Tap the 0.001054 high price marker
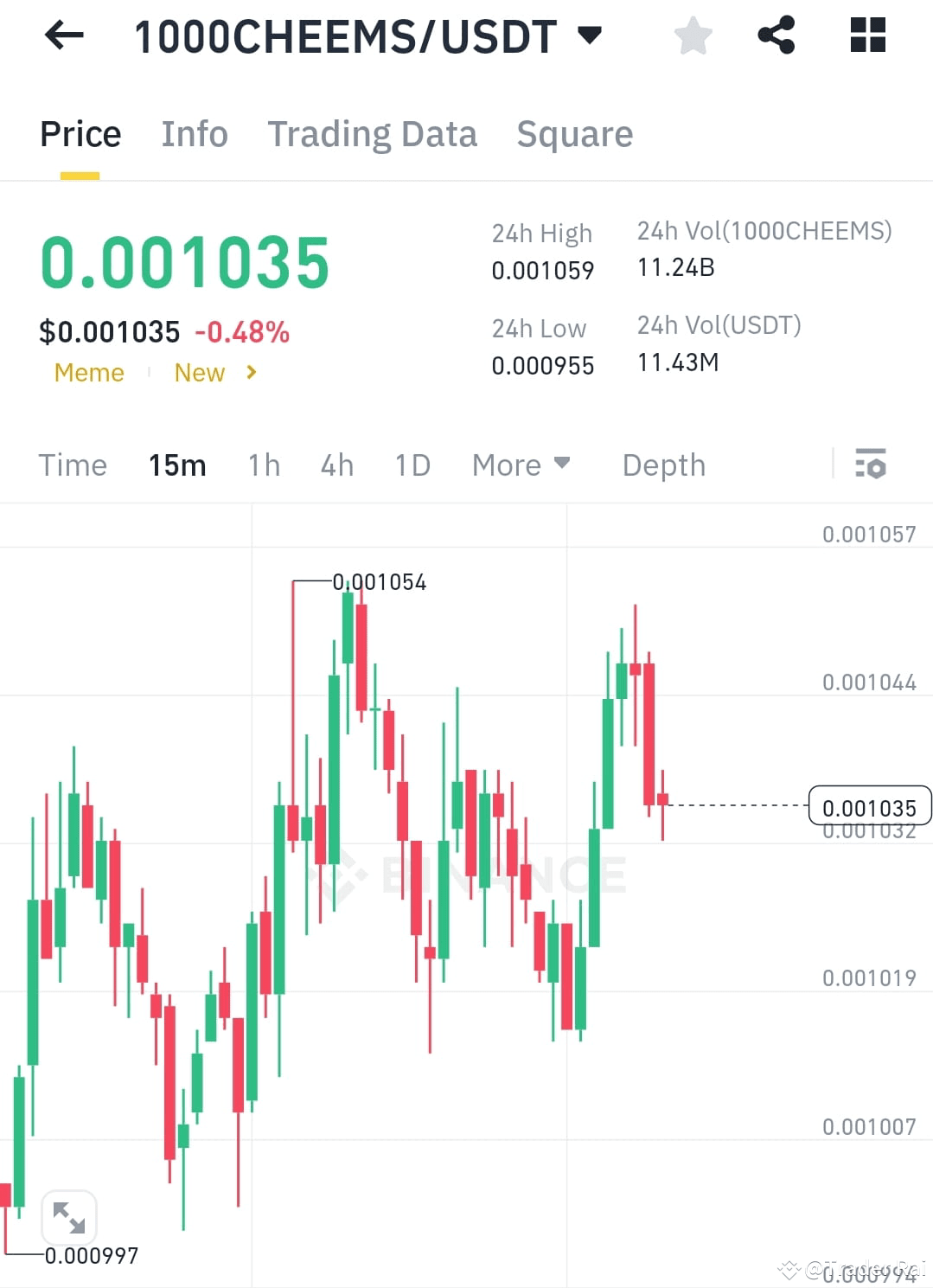This screenshot has height=1288, width=933. point(380,582)
